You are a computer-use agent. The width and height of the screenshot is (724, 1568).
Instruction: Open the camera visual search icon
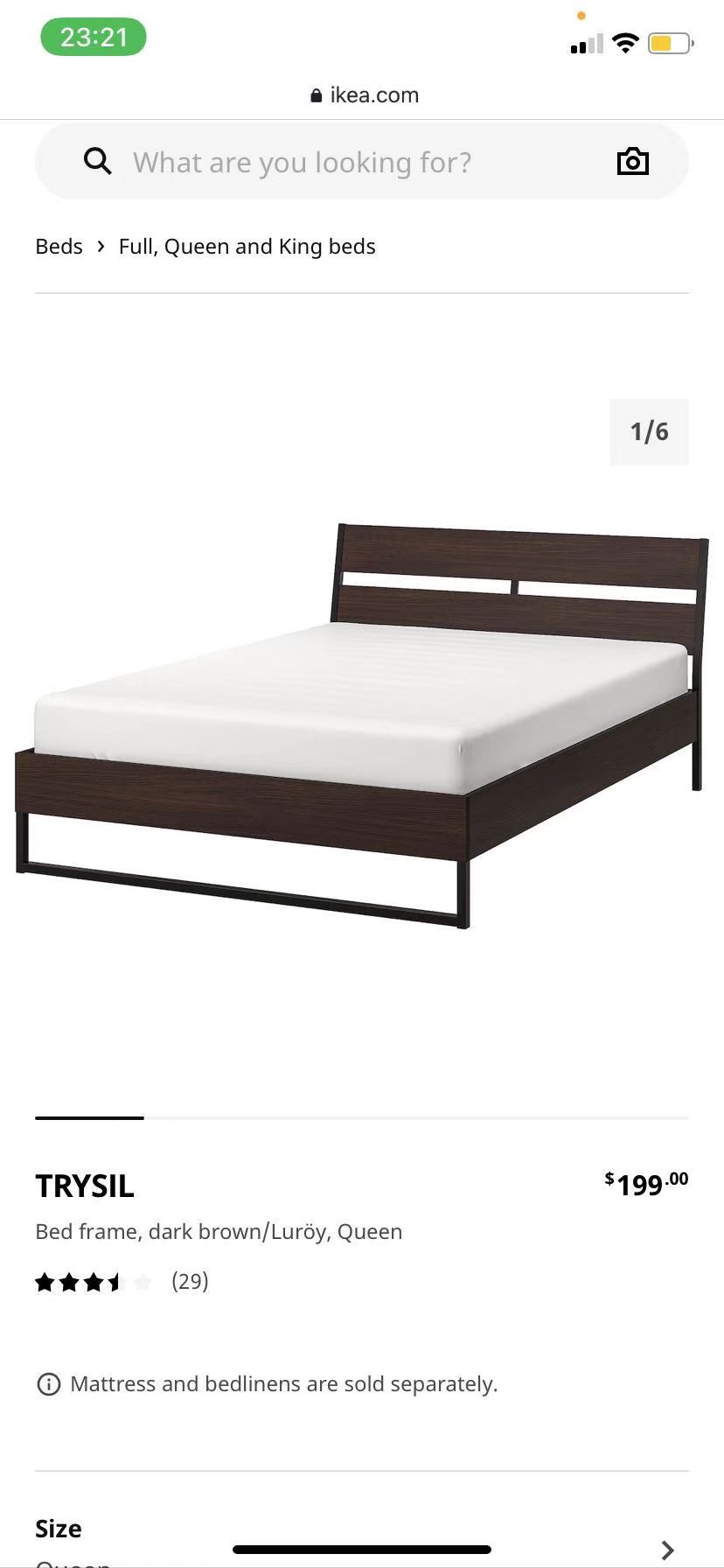pyautogui.click(x=632, y=162)
